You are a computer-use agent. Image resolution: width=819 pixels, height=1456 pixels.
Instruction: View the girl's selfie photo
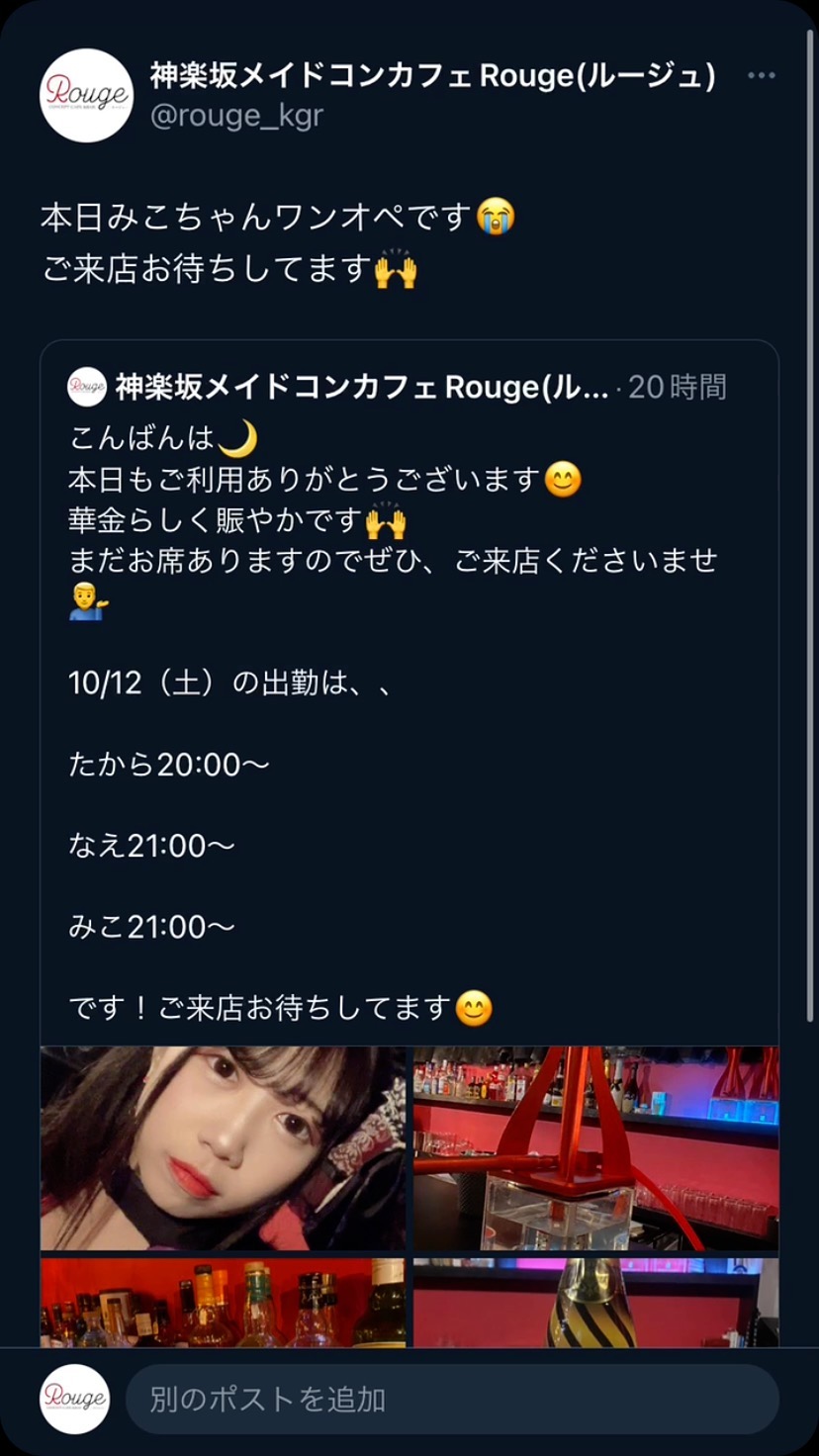(223, 1147)
